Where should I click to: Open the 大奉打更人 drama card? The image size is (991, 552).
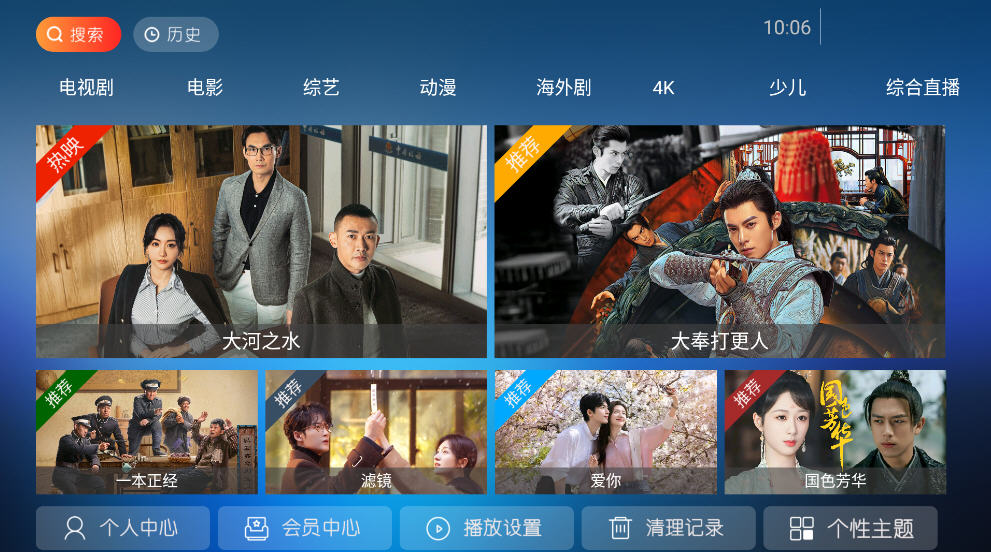point(719,241)
